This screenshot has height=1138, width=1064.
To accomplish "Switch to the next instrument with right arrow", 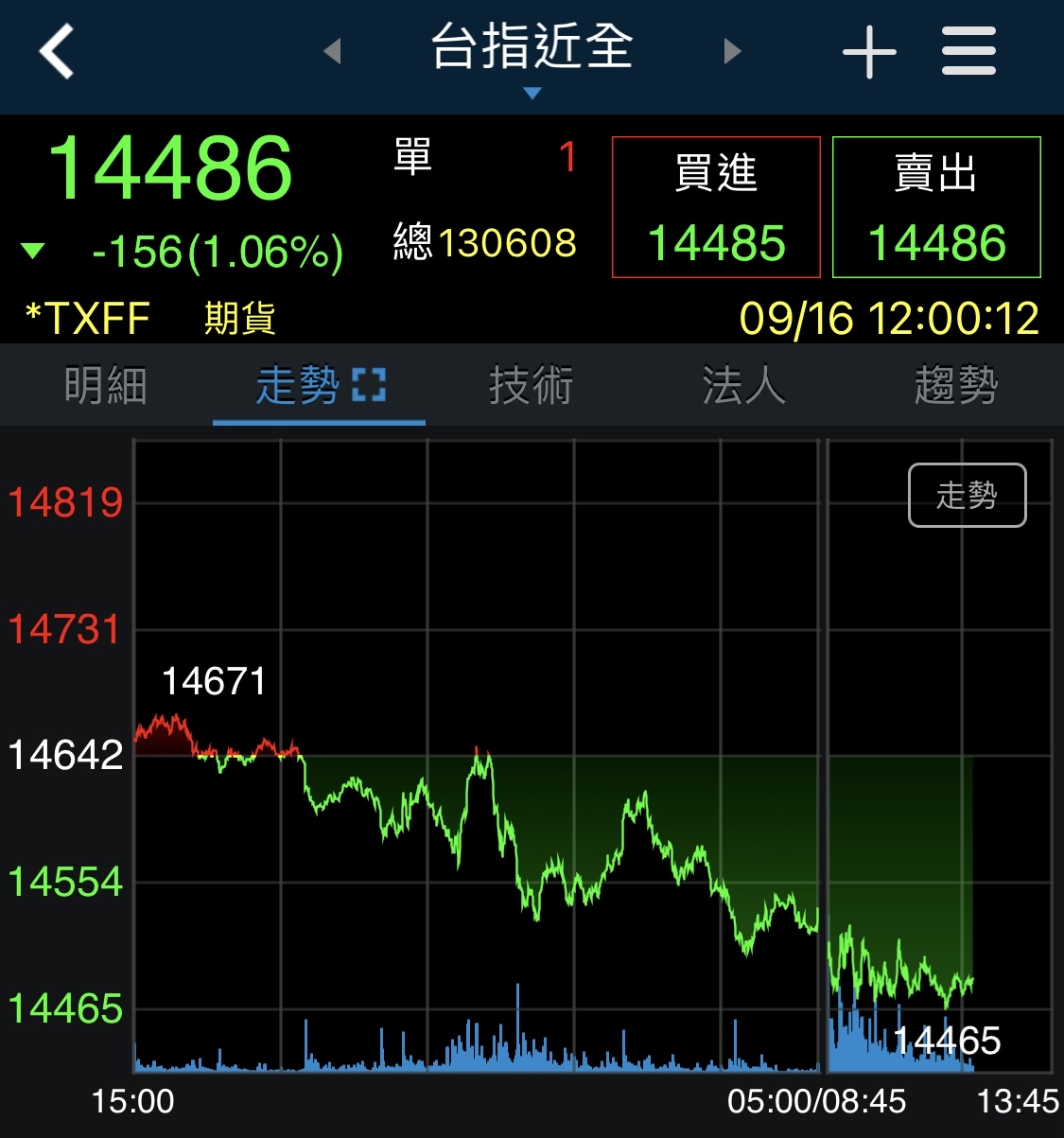I will [732, 51].
